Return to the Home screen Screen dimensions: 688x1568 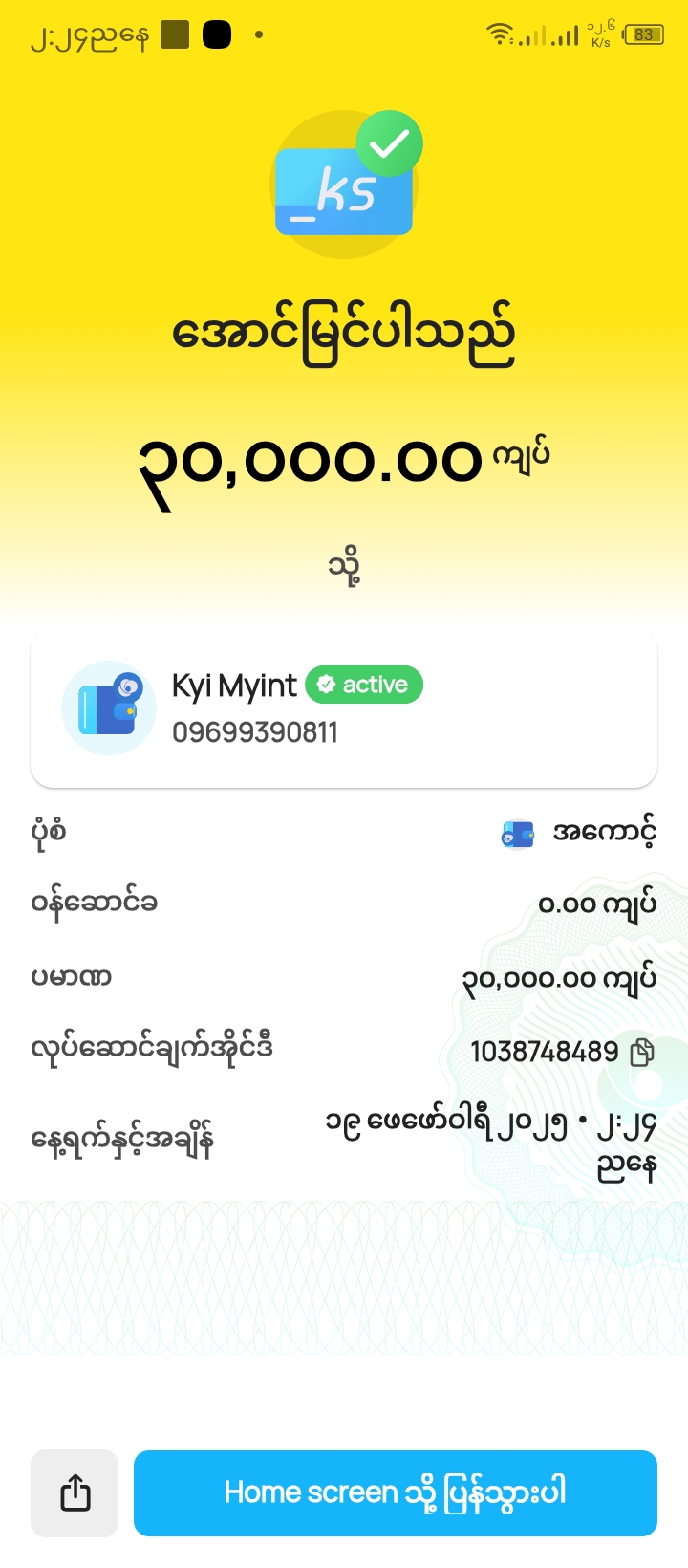pos(395,1492)
